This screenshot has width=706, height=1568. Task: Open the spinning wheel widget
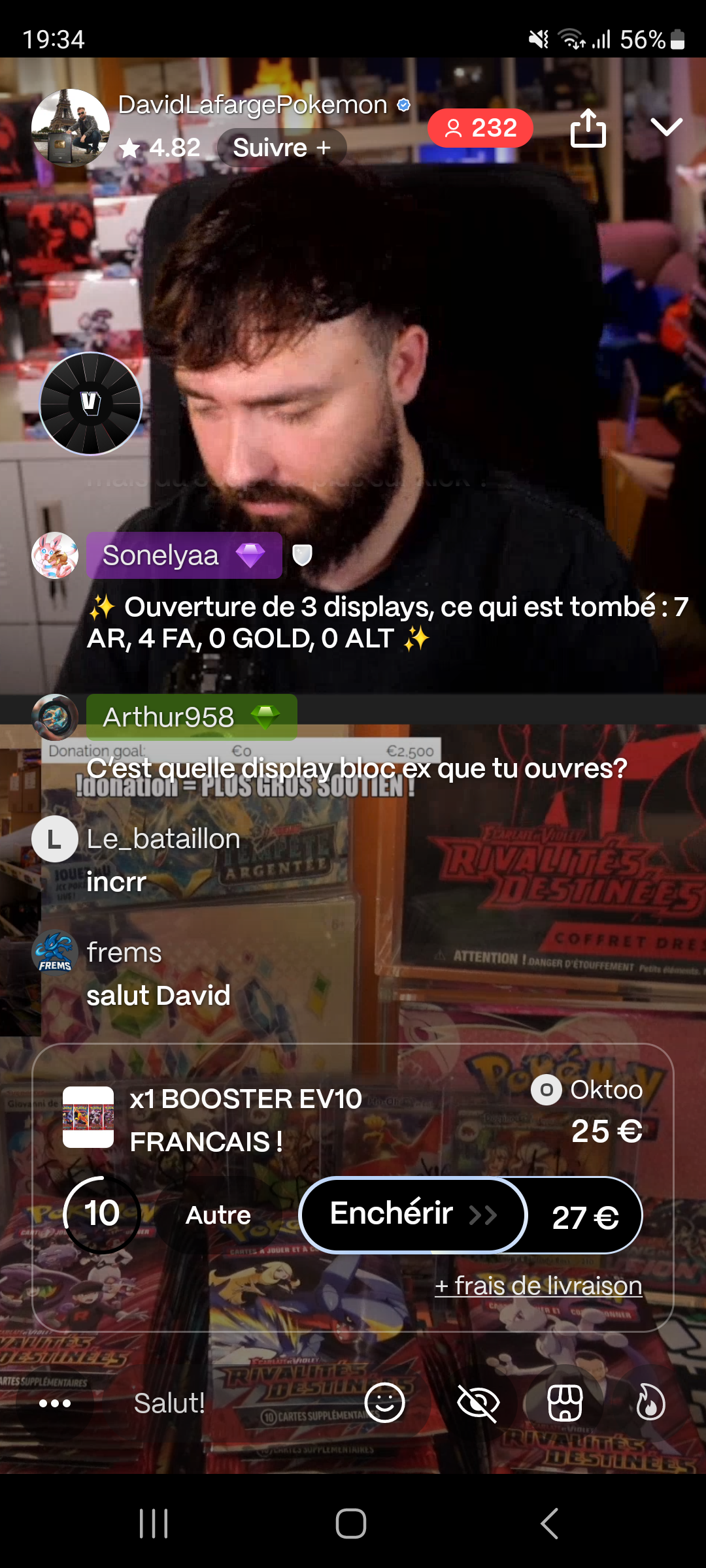click(91, 404)
